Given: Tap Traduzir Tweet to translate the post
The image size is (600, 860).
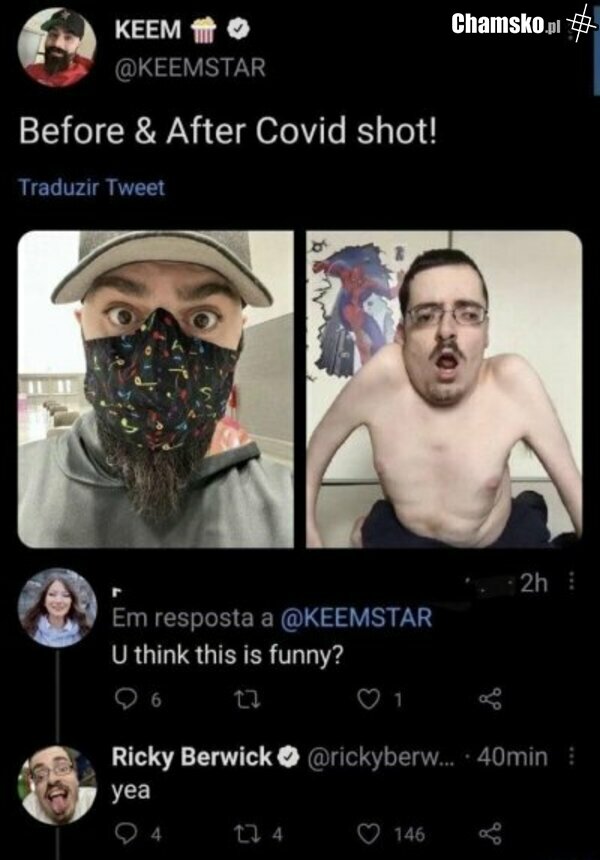Looking at the screenshot, I should pos(91,187).
